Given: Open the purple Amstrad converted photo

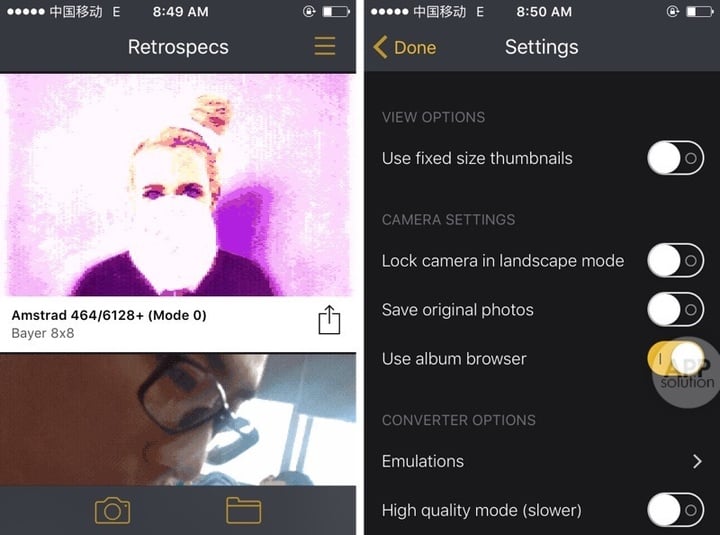Looking at the screenshot, I should pyautogui.click(x=178, y=185).
